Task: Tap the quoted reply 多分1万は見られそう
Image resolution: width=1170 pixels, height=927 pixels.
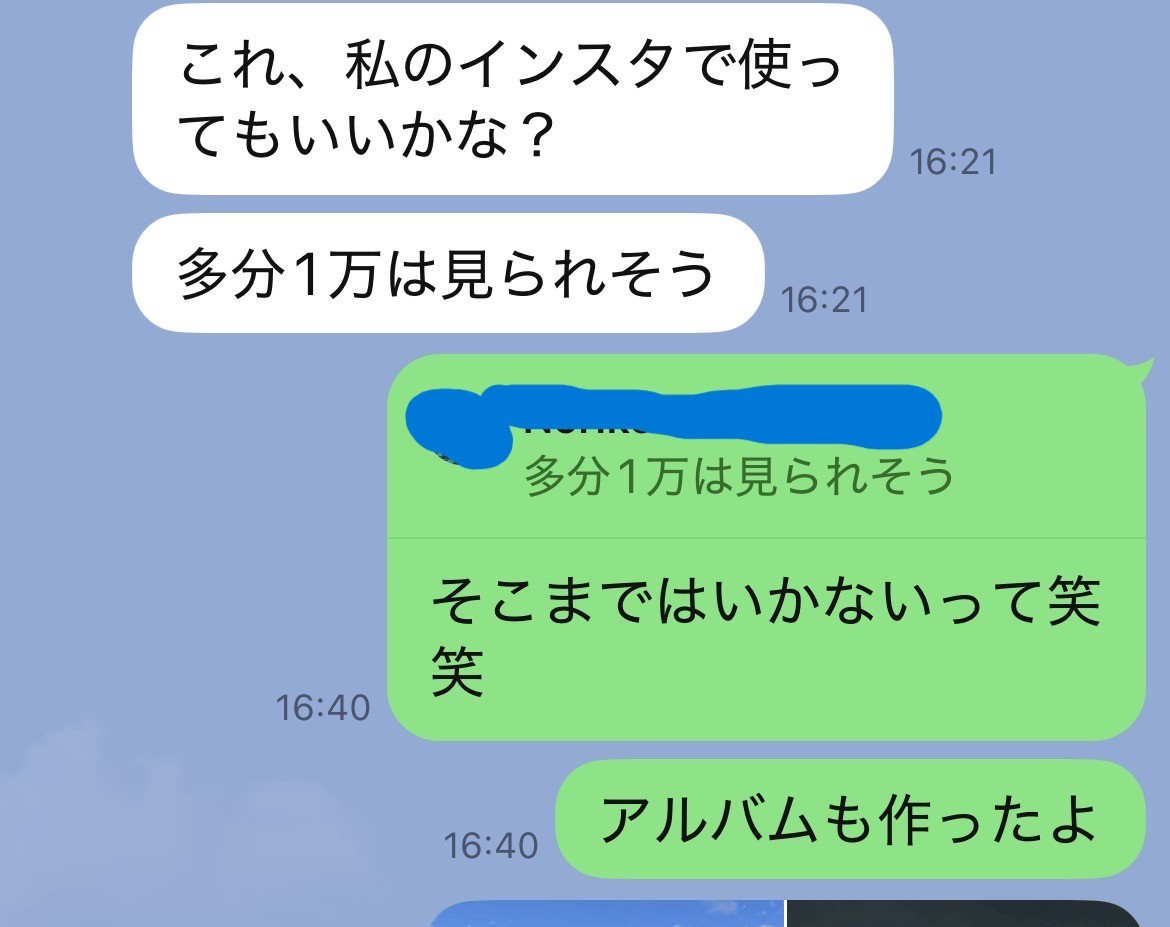Action: tap(738, 476)
